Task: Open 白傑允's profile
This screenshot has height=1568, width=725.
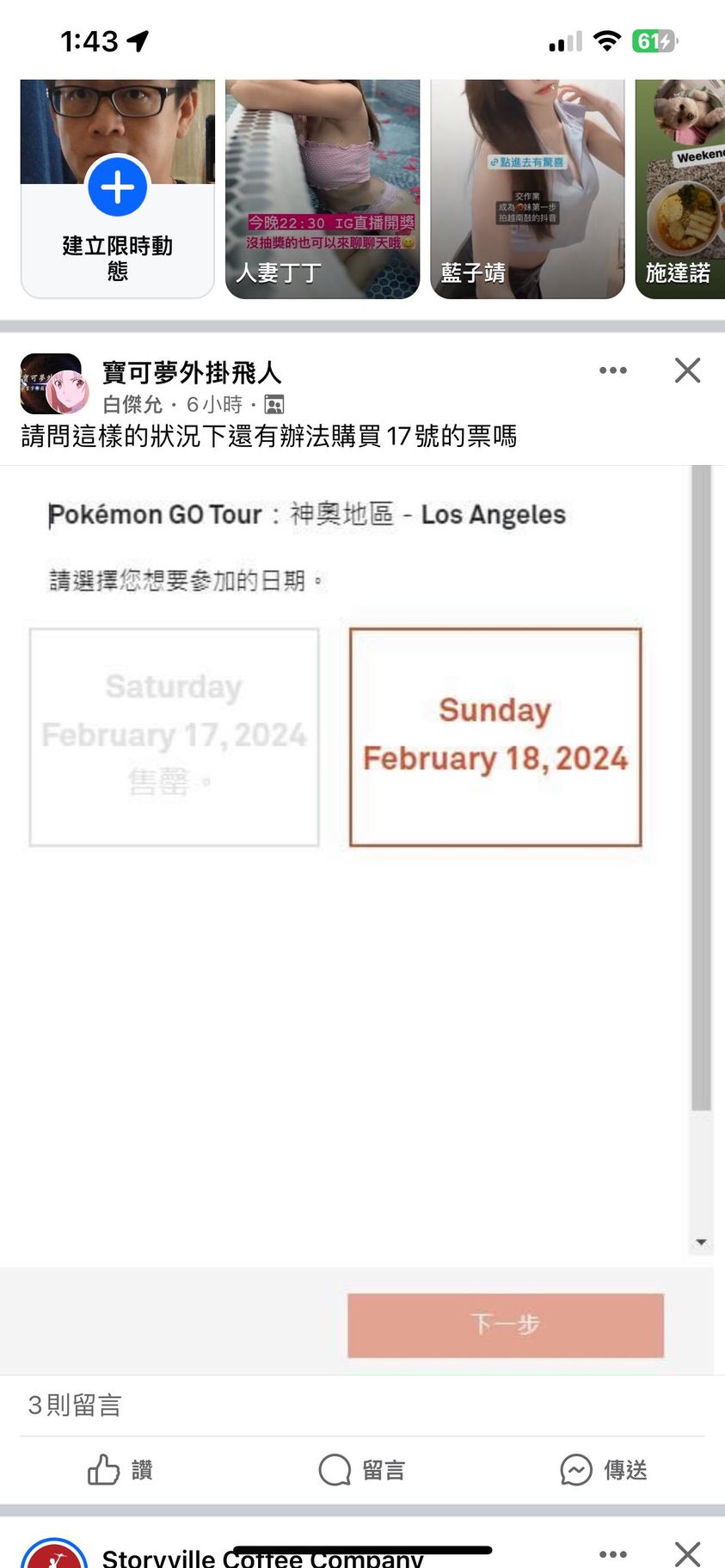Action: (132, 404)
